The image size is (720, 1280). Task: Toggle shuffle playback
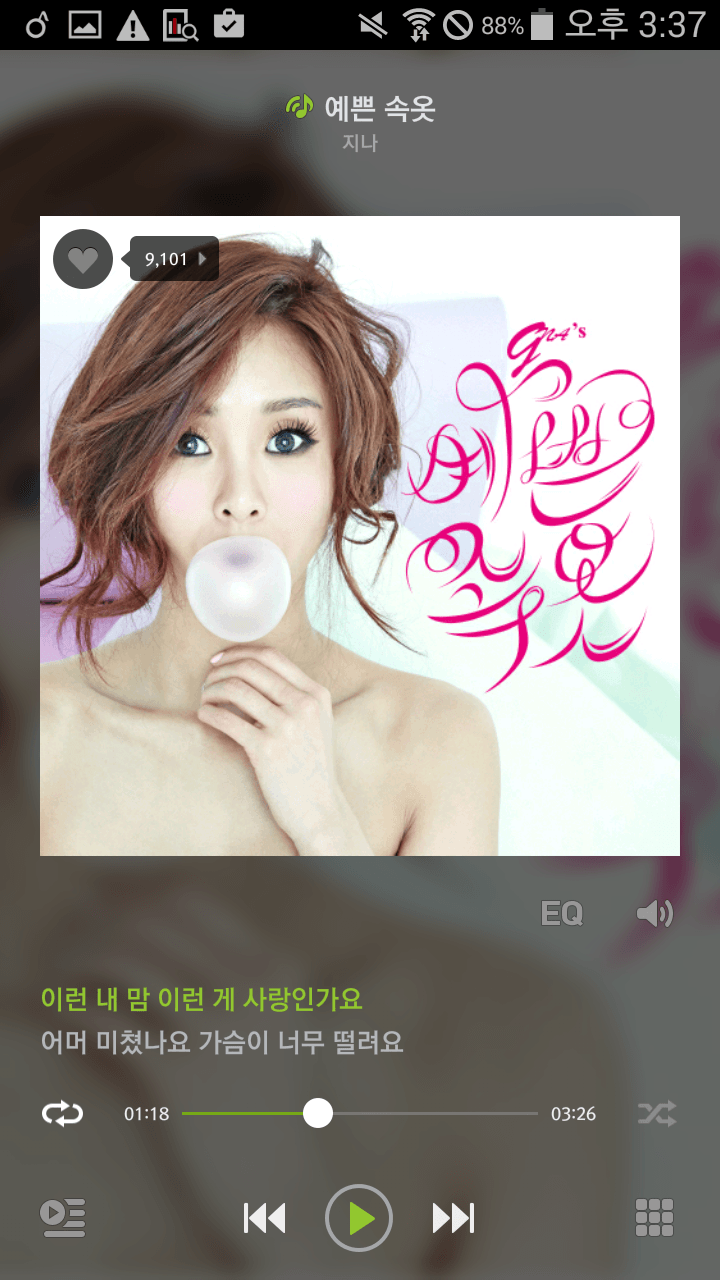(657, 1113)
